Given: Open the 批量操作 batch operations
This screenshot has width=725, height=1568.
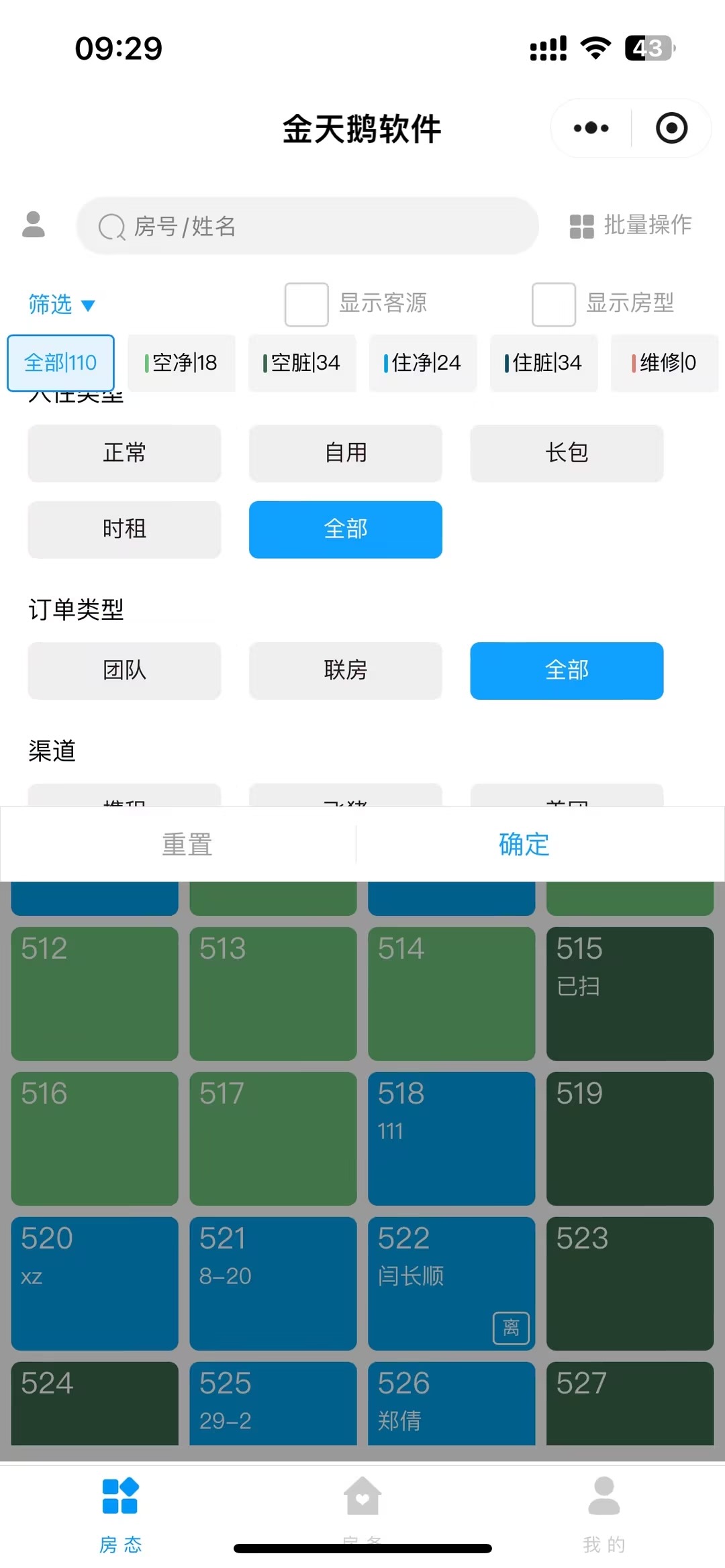Looking at the screenshot, I should [630, 225].
